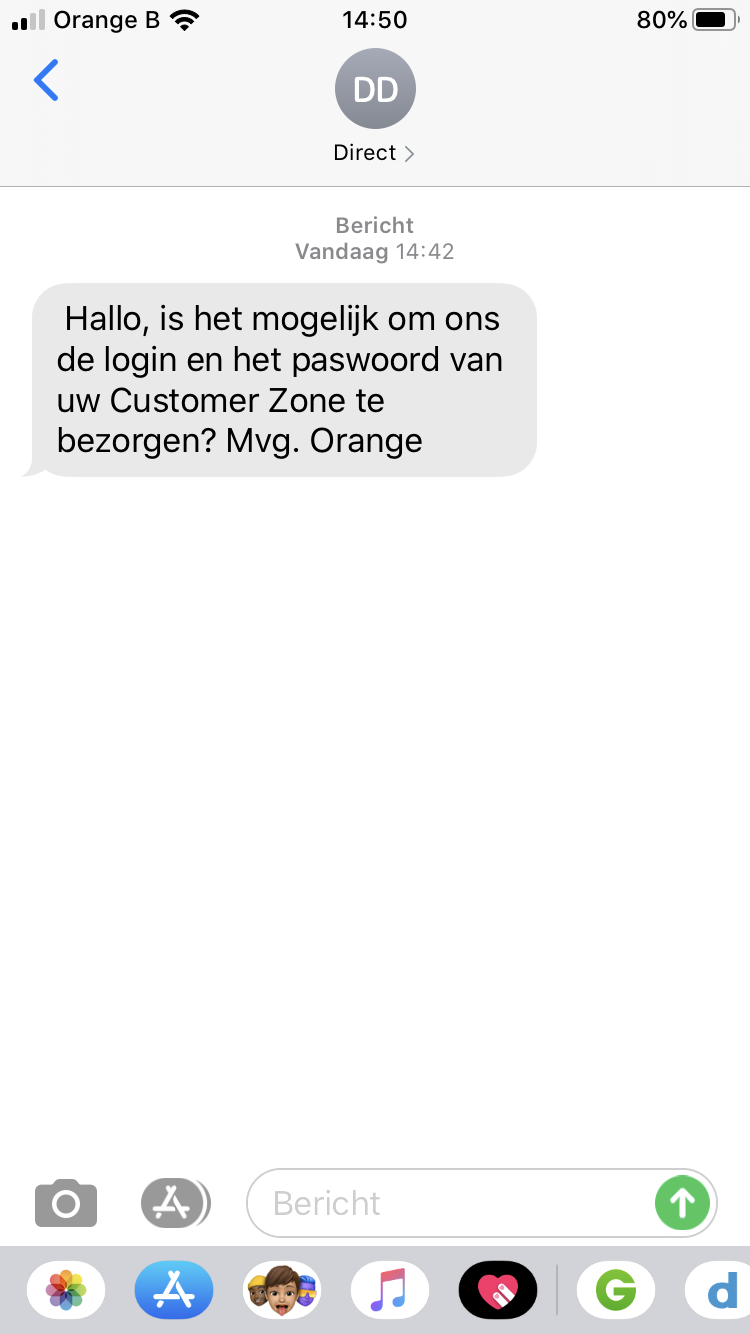Open the Digital Touch heart app
Viewport: 750px width, 1334px height.
pyautogui.click(x=498, y=1290)
